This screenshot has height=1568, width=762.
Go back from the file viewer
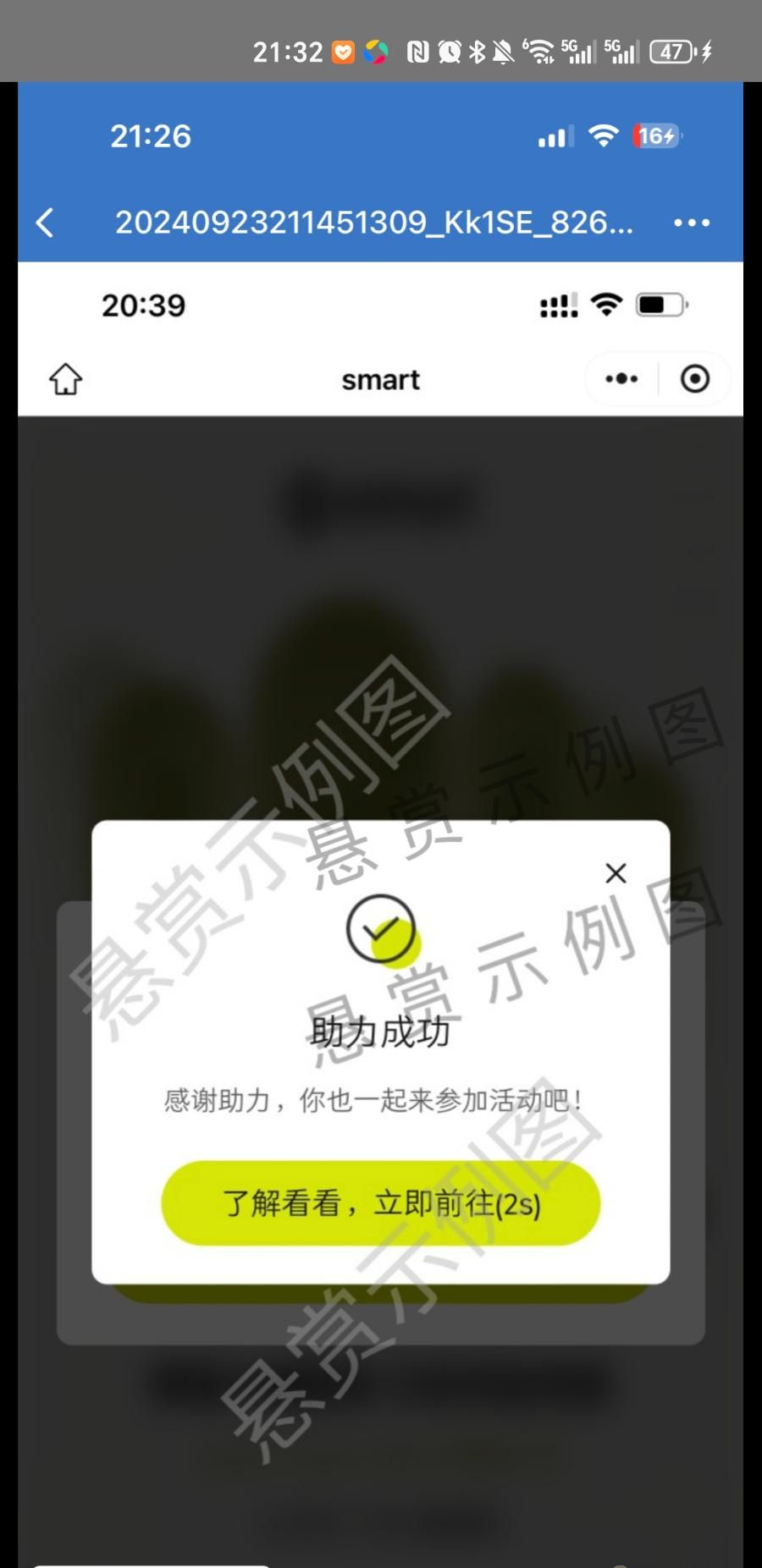pyautogui.click(x=46, y=223)
